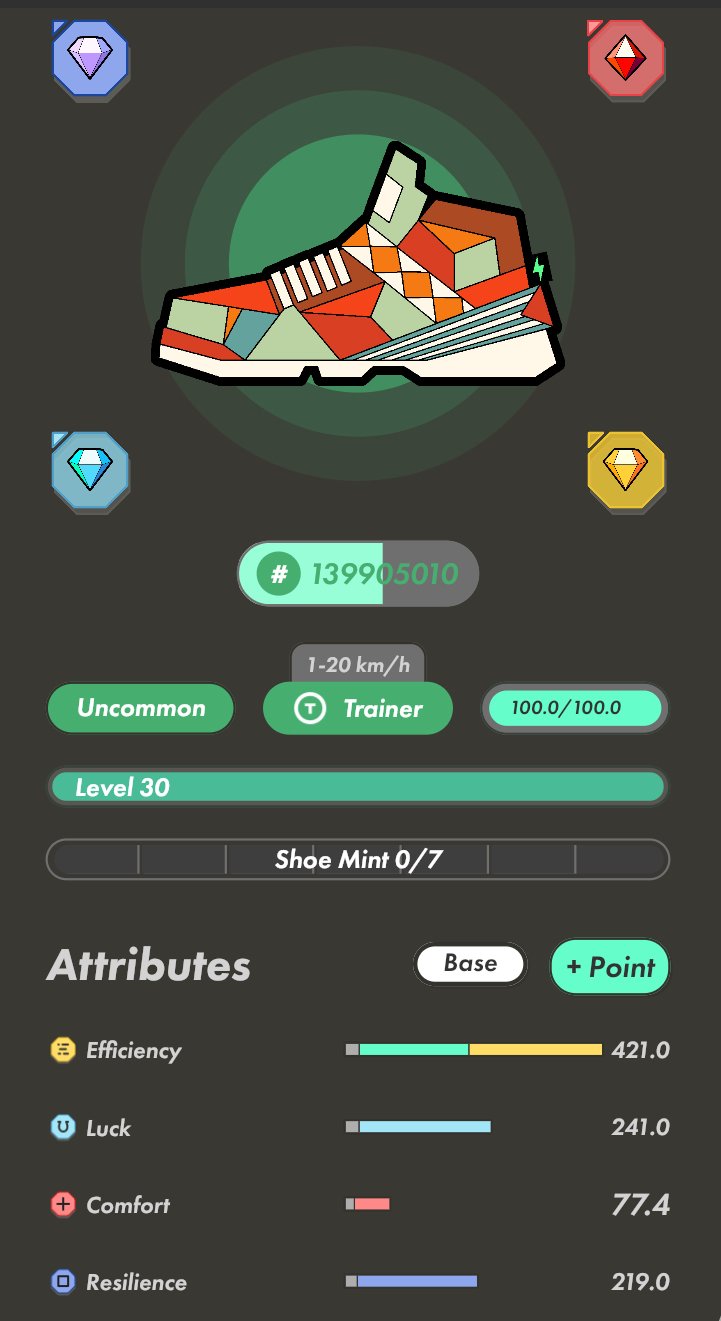Open the red gem socket
This screenshot has width=721, height=1321.
pos(626,59)
